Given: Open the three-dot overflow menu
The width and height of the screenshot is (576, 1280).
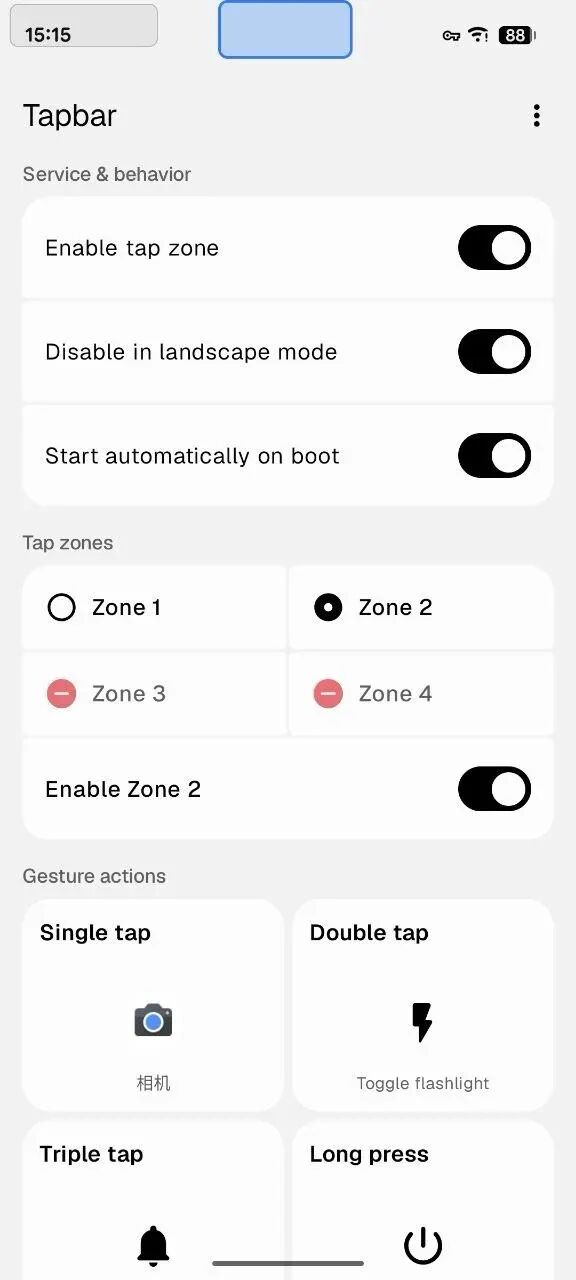Looking at the screenshot, I should tap(536, 116).
